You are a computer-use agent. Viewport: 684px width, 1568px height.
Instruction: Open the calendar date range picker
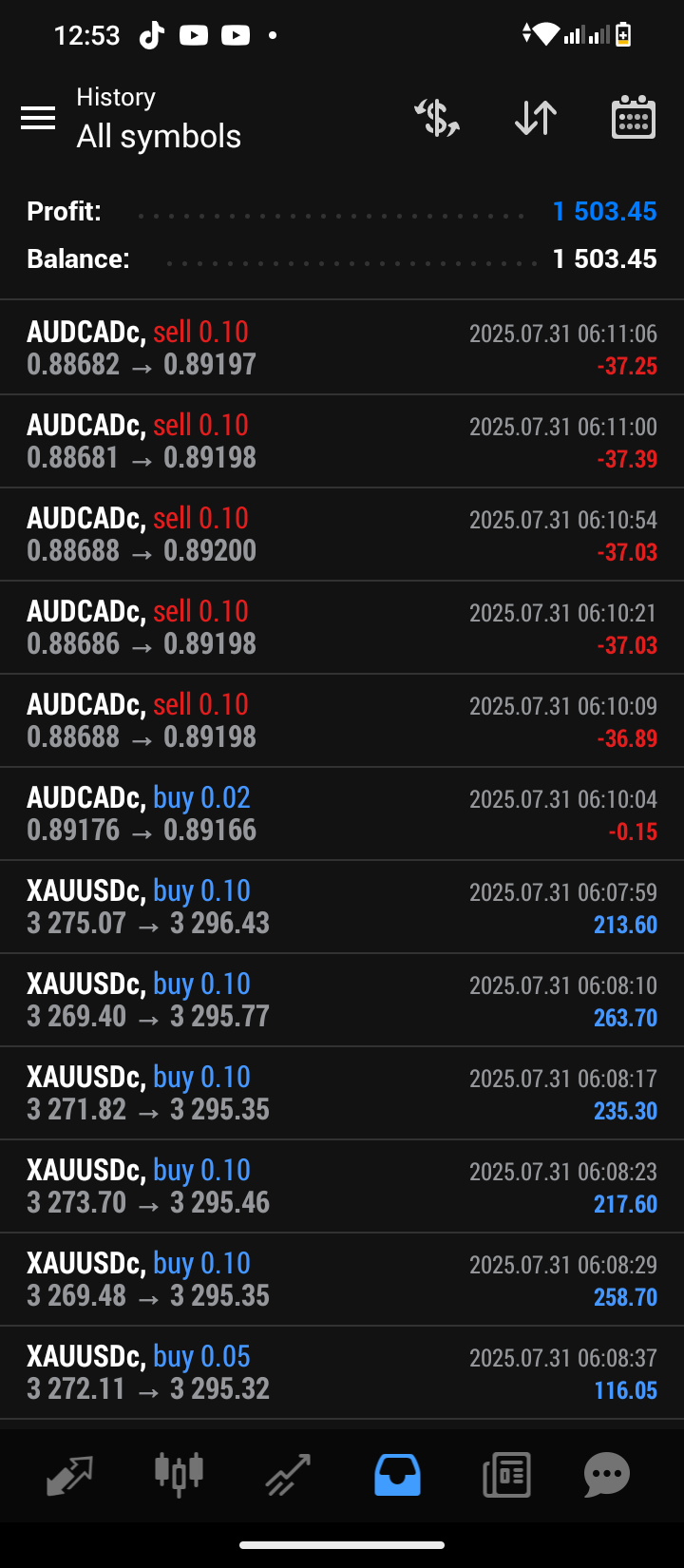634,118
